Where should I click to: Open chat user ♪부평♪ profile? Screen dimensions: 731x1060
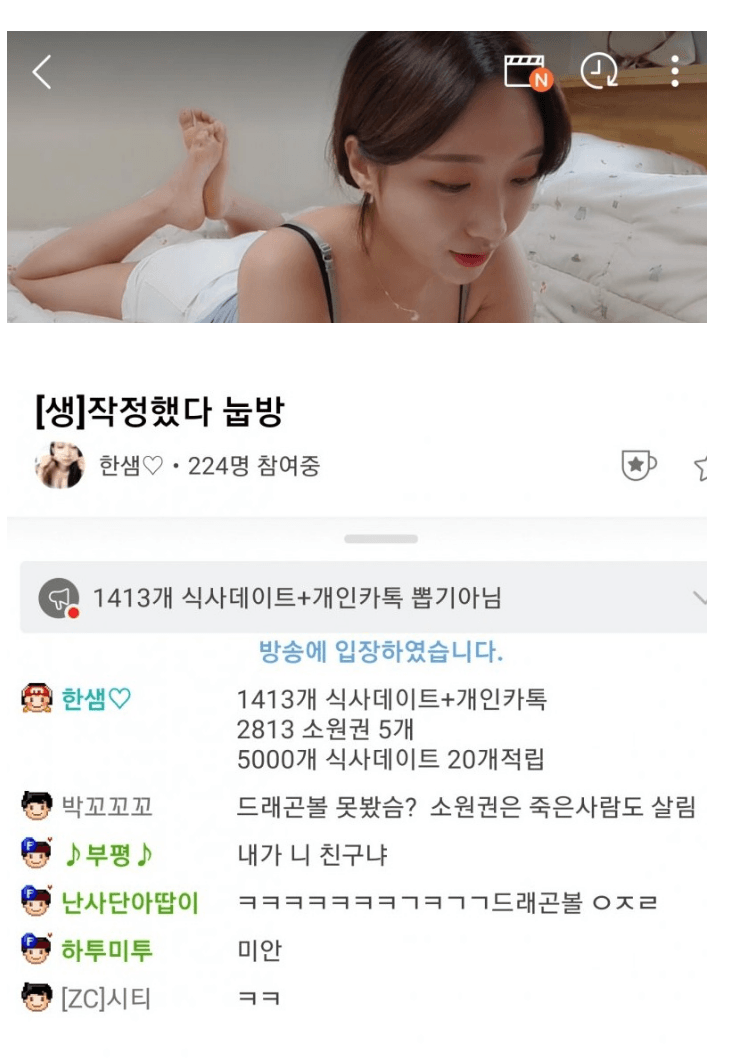[x=108, y=855]
